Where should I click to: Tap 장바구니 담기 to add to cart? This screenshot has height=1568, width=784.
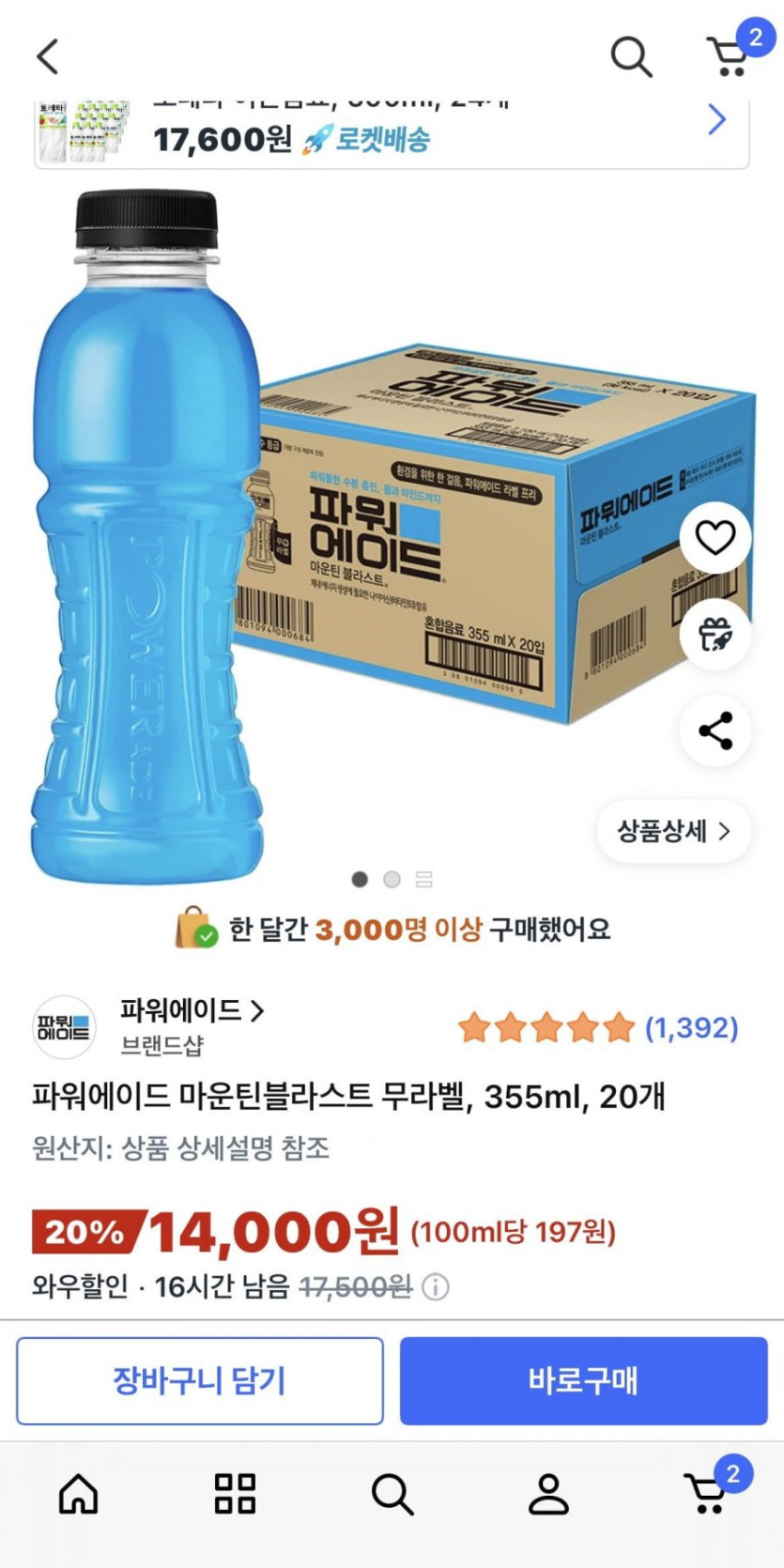point(199,1380)
